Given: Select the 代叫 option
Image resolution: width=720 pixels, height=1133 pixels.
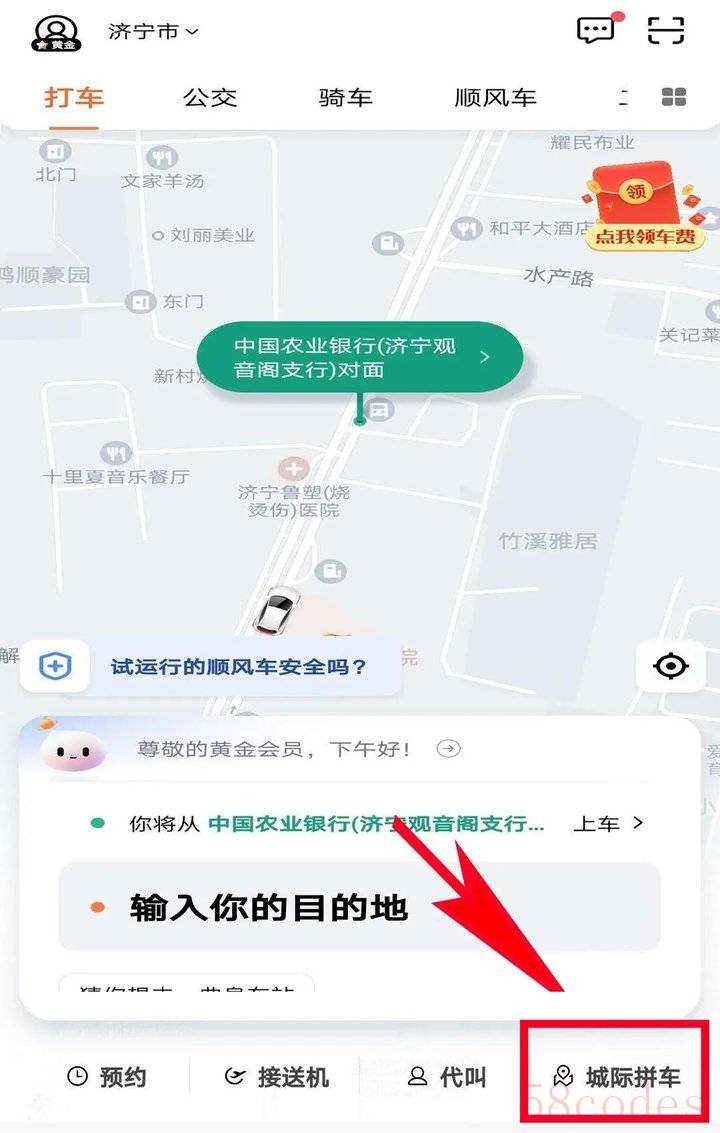Looking at the screenshot, I should pos(447,1077).
